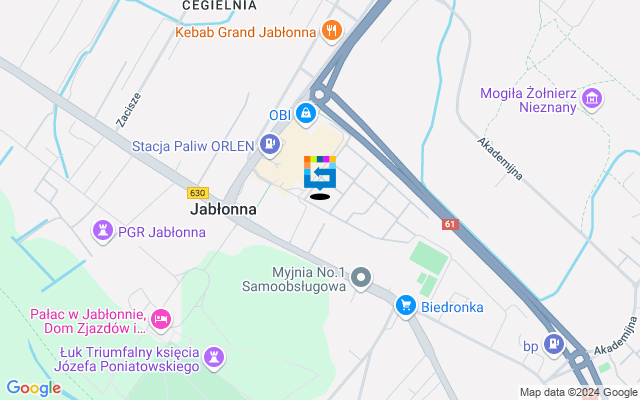Select the Mogiła Żołnierz Nieznany marker
Screen dimensions: 640x400
coord(593,98)
